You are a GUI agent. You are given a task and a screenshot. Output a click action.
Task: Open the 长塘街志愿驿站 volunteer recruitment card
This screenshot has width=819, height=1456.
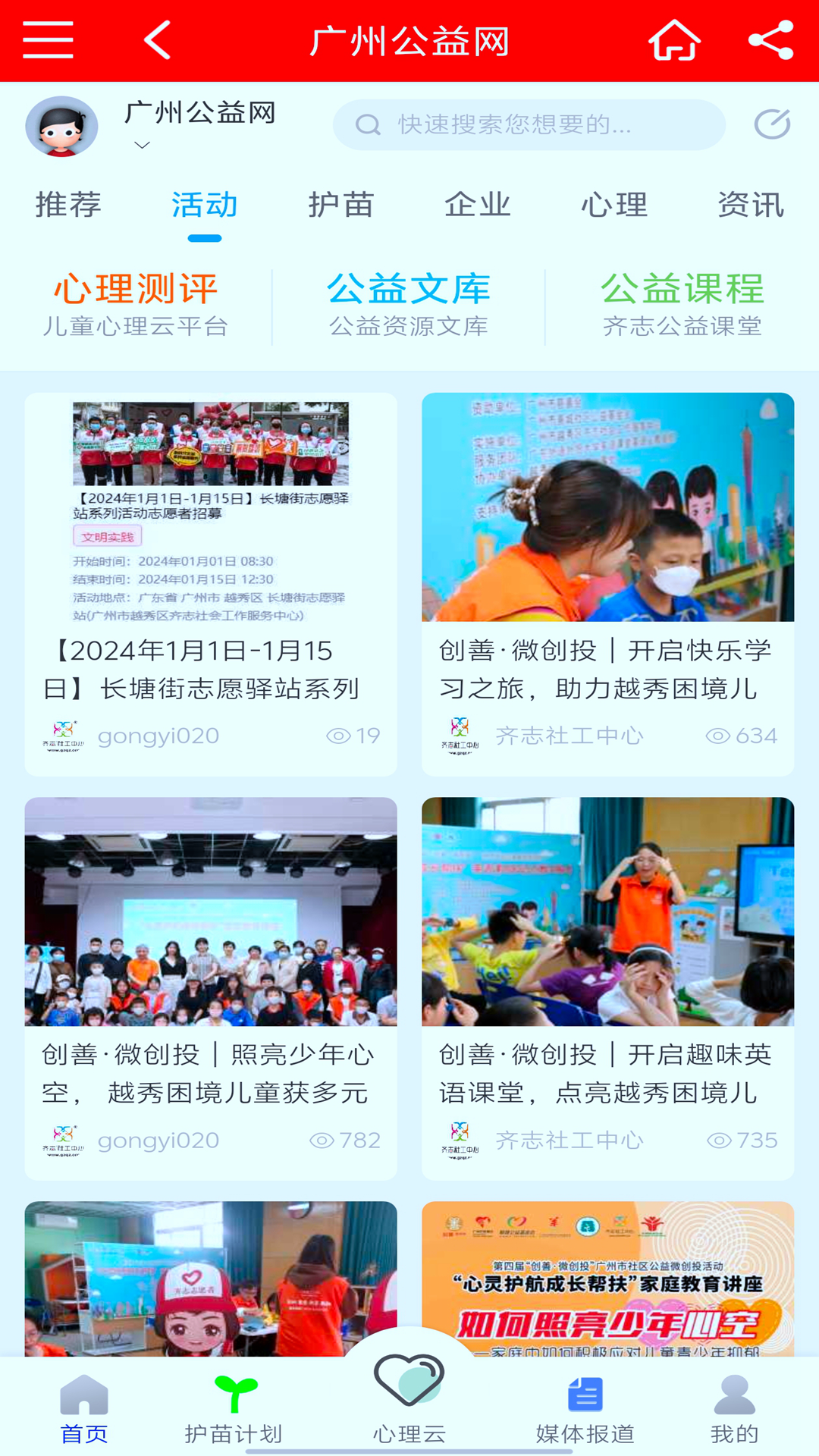tap(211, 584)
